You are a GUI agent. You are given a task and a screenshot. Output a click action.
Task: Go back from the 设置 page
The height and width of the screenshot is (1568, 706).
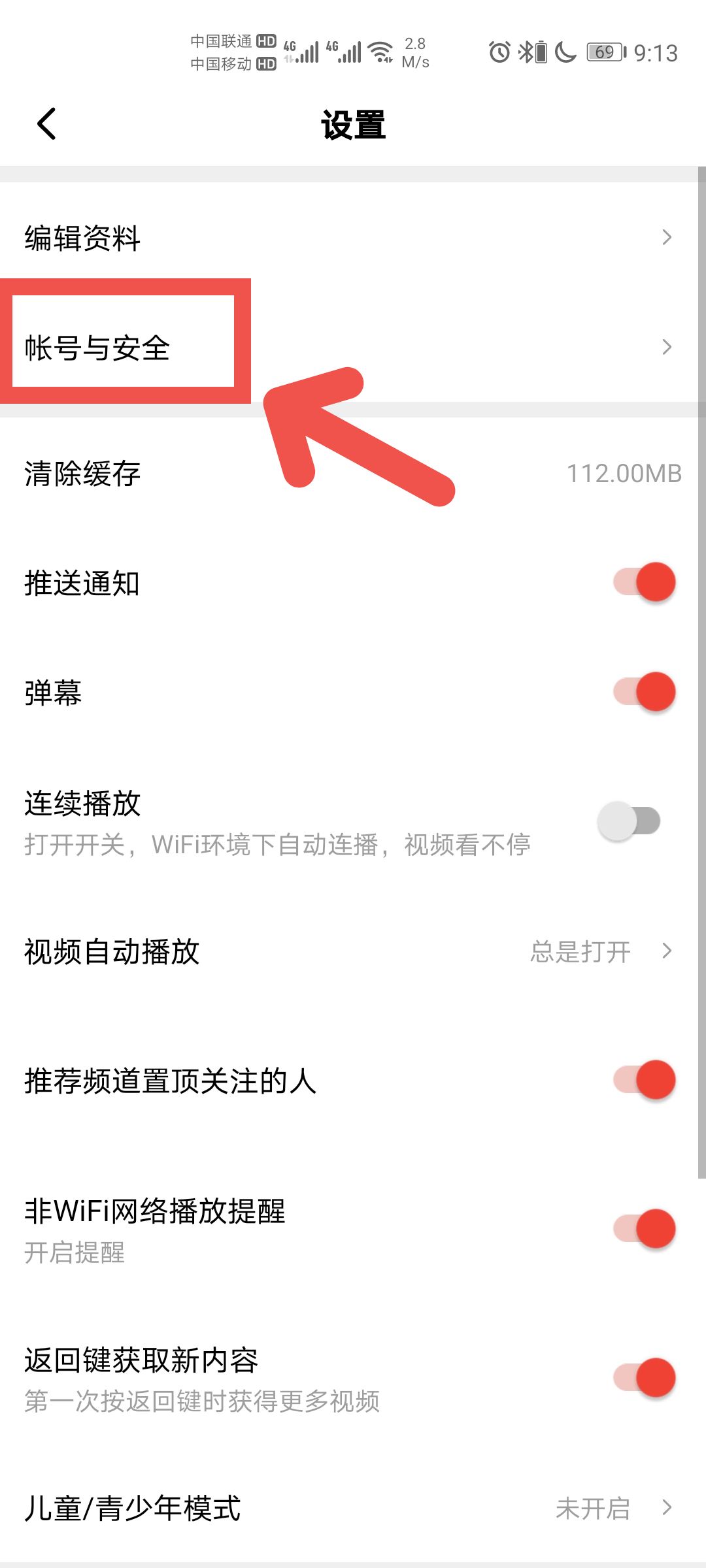click(x=46, y=124)
